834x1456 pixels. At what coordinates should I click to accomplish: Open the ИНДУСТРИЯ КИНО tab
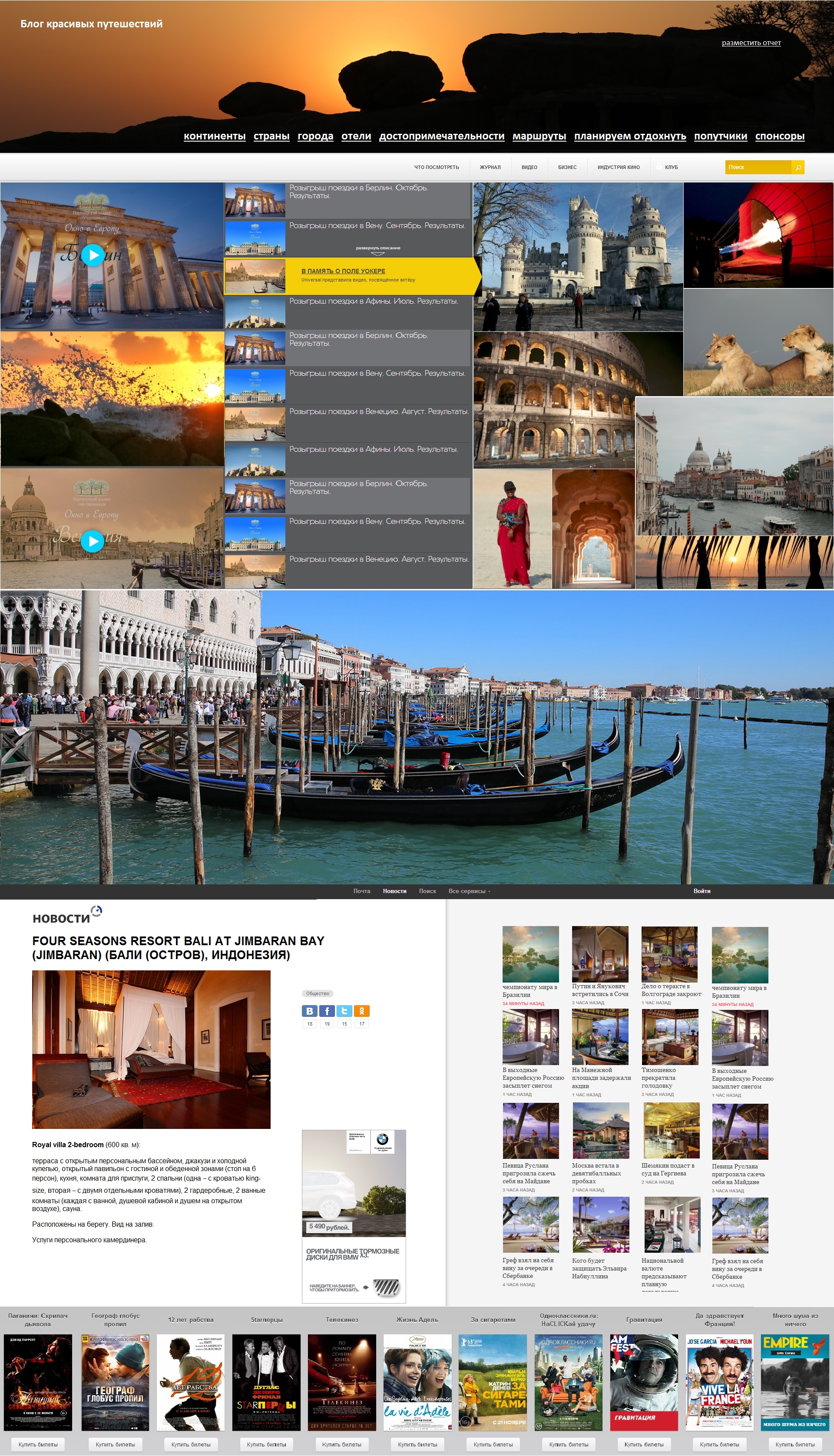click(618, 167)
